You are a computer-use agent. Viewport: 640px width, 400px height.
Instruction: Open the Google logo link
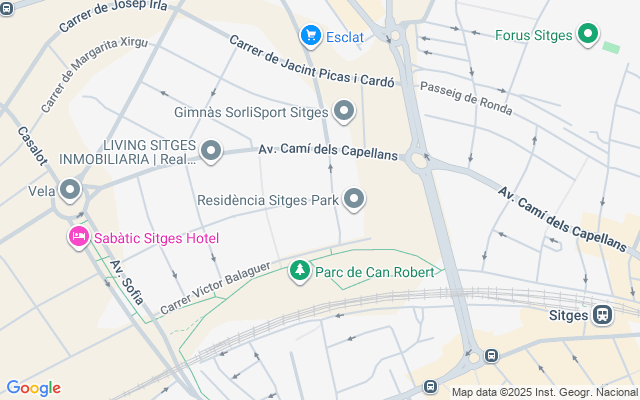[x=33, y=388]
